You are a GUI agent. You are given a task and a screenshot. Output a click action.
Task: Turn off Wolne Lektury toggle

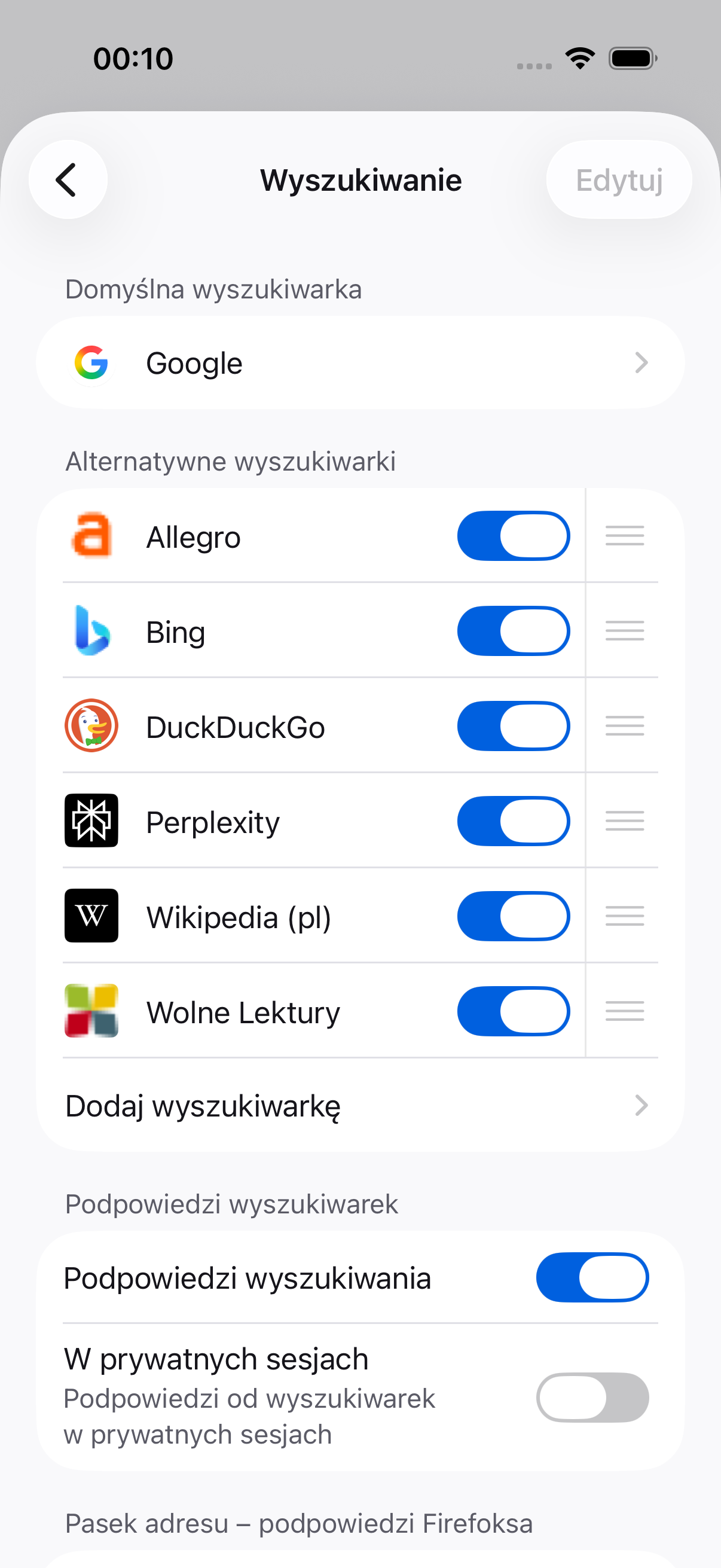[513, 1011]
